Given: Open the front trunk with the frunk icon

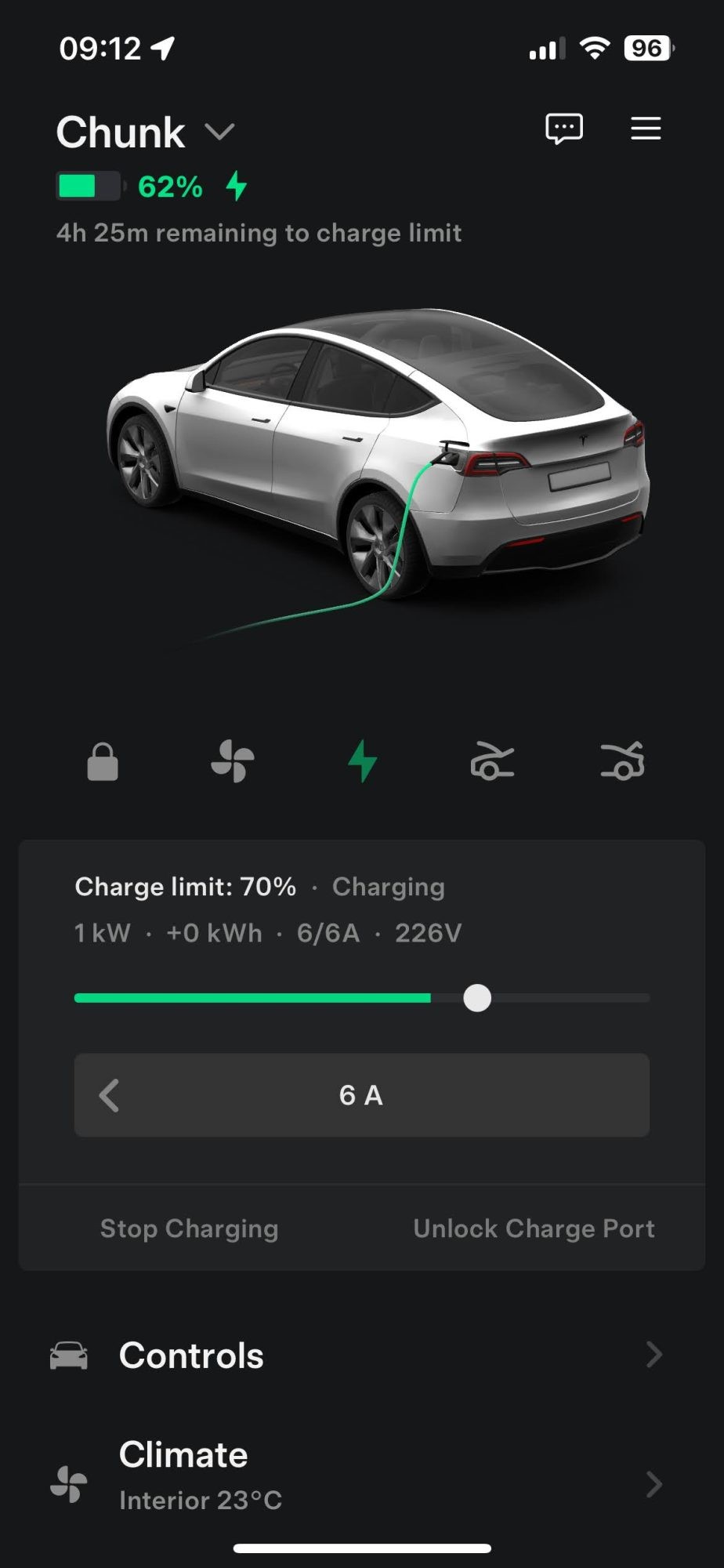Looking at the screenshot, I should (x=492, y=761).
